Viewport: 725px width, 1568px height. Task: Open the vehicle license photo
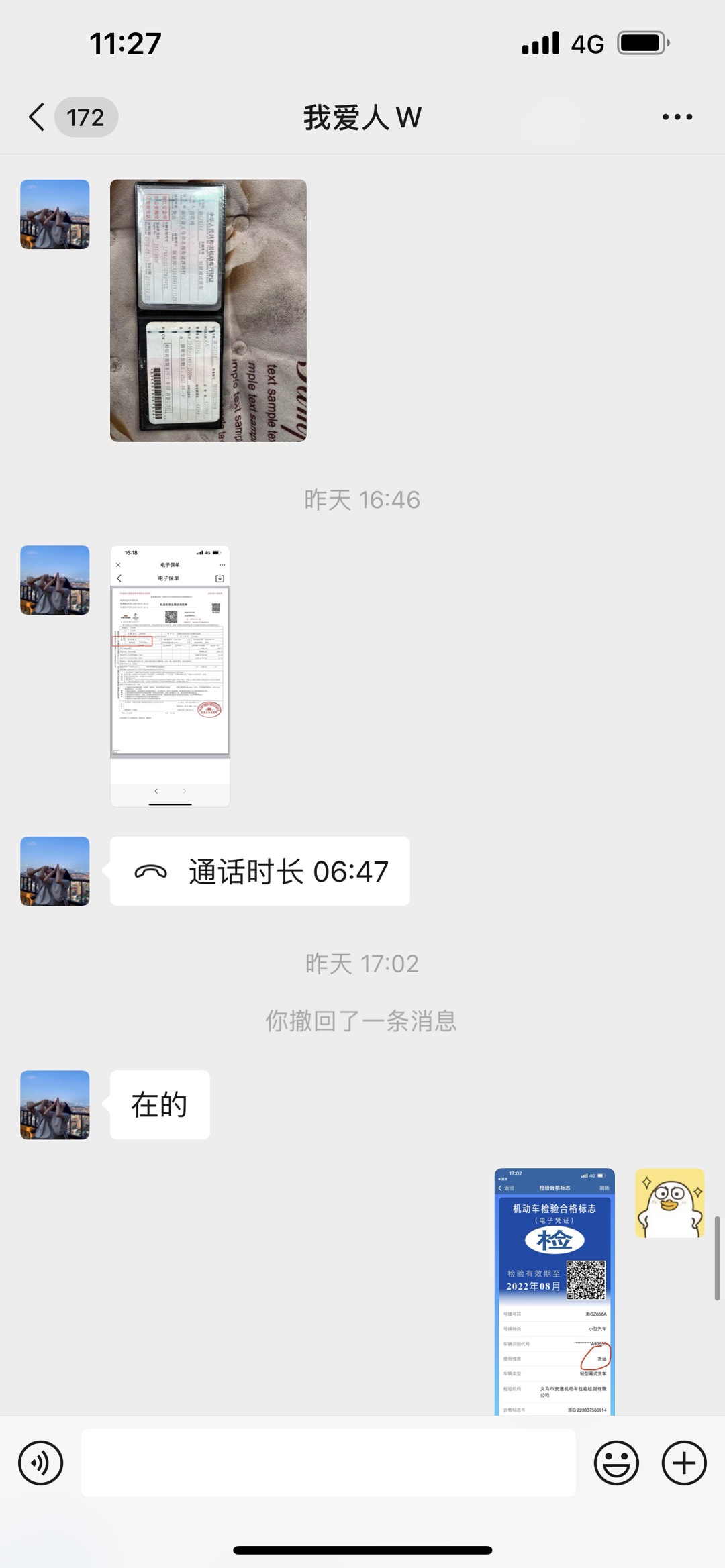pos(208,310)
